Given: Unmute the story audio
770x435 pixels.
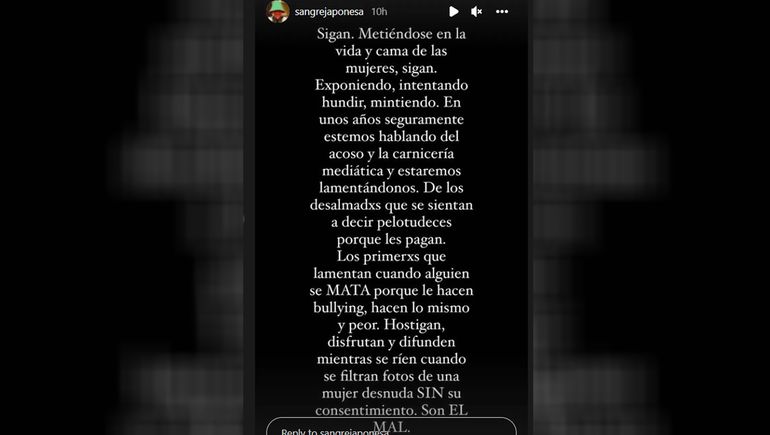Looking at the screenshot, I should (x=477, y=11).
